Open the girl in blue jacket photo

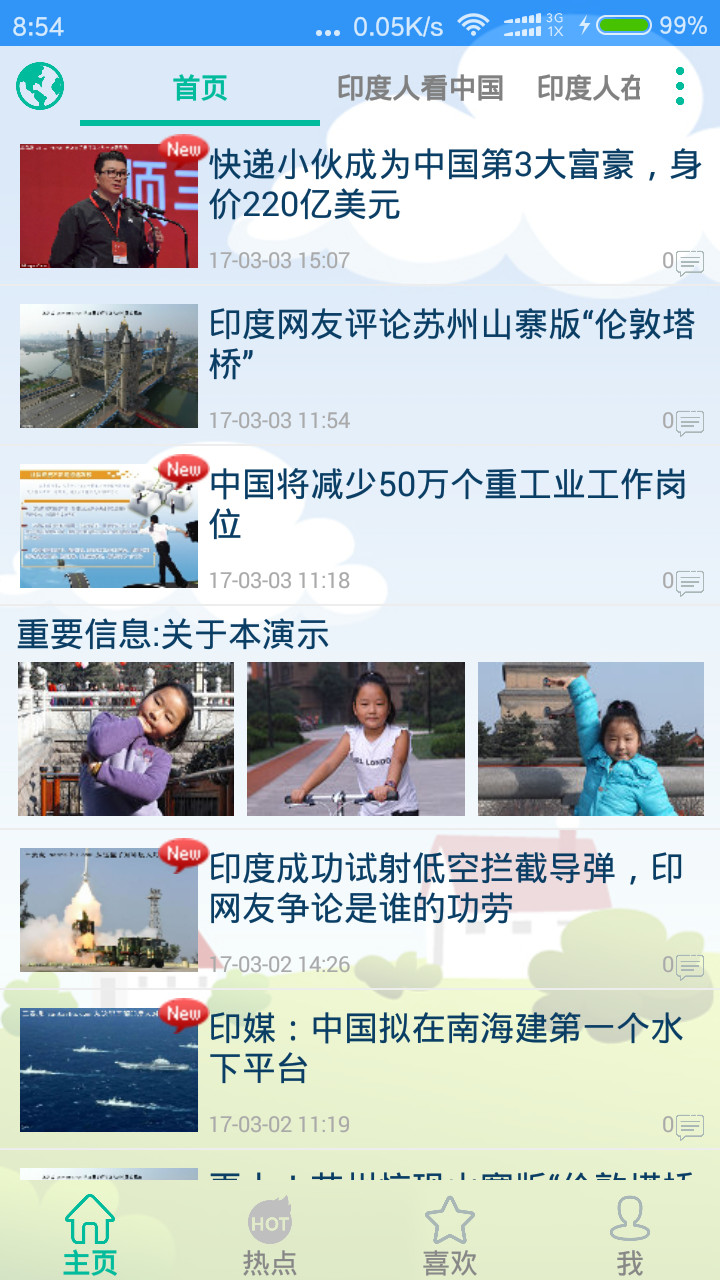click(x=591, y=739)
